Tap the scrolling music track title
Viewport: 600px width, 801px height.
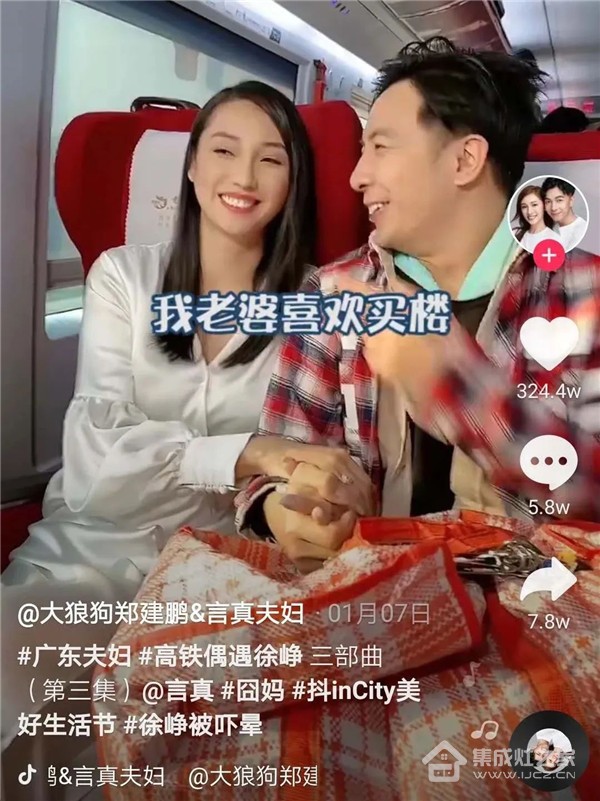pyautogui.click(x=170, y=775)
